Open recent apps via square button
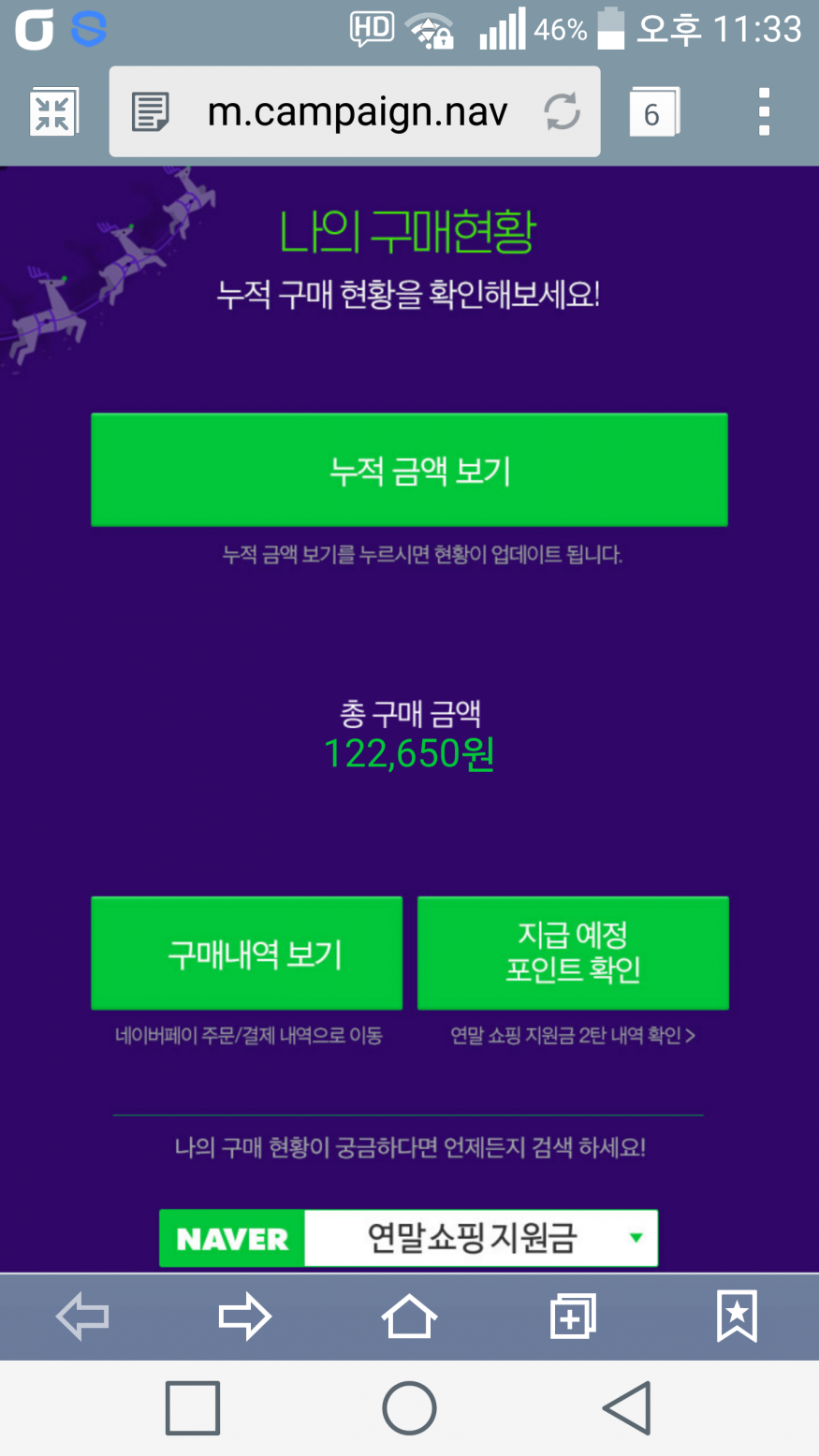This screenshot has width=819, height=1456. 193,1407
